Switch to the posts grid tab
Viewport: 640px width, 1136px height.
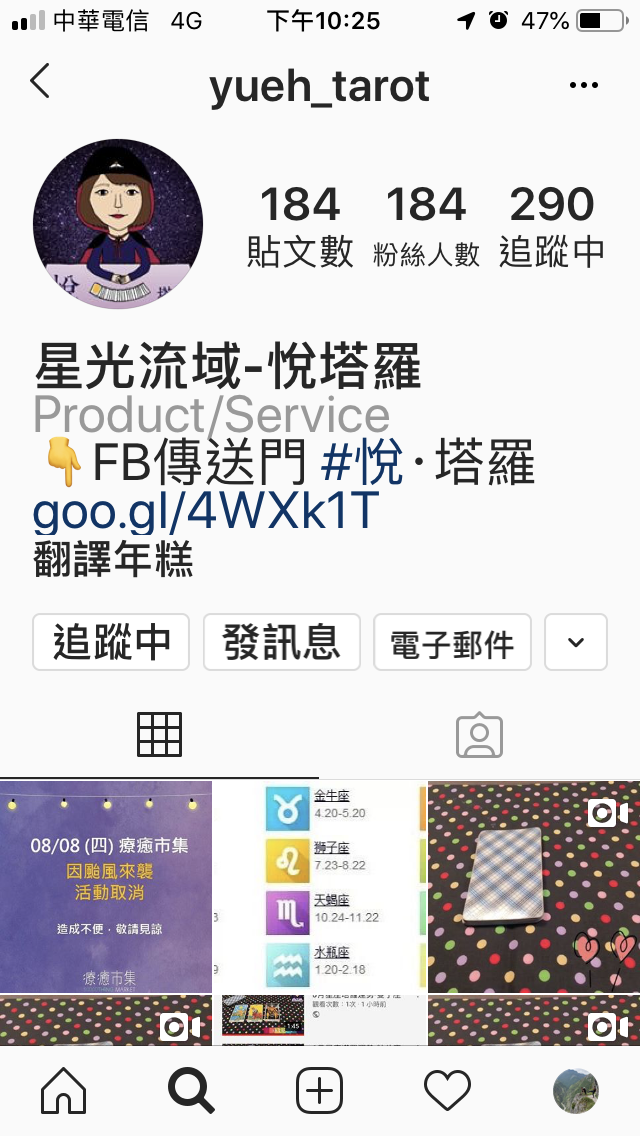(160, 735)
